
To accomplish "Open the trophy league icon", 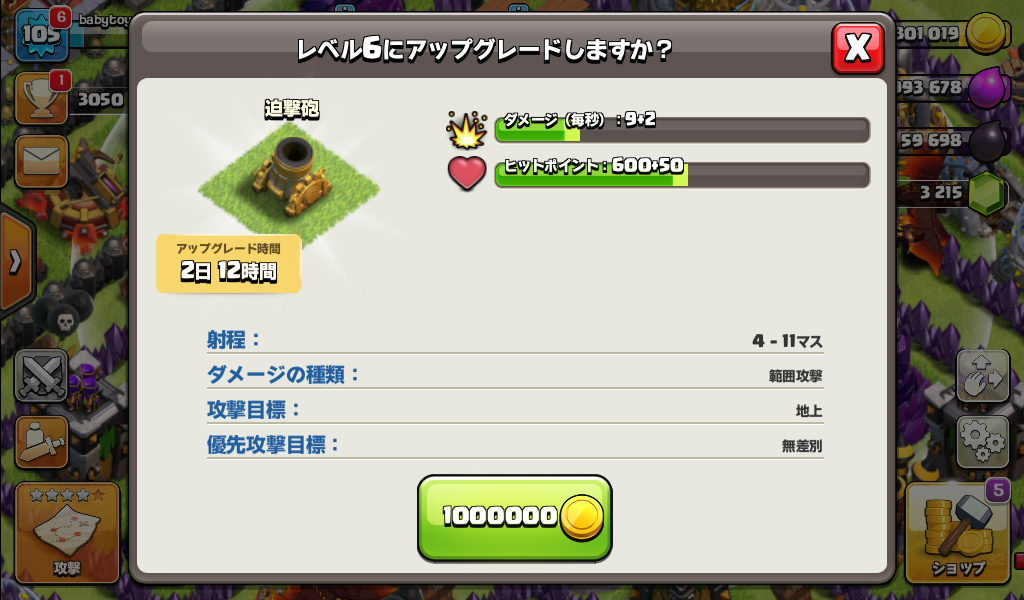I will [40, 97].
